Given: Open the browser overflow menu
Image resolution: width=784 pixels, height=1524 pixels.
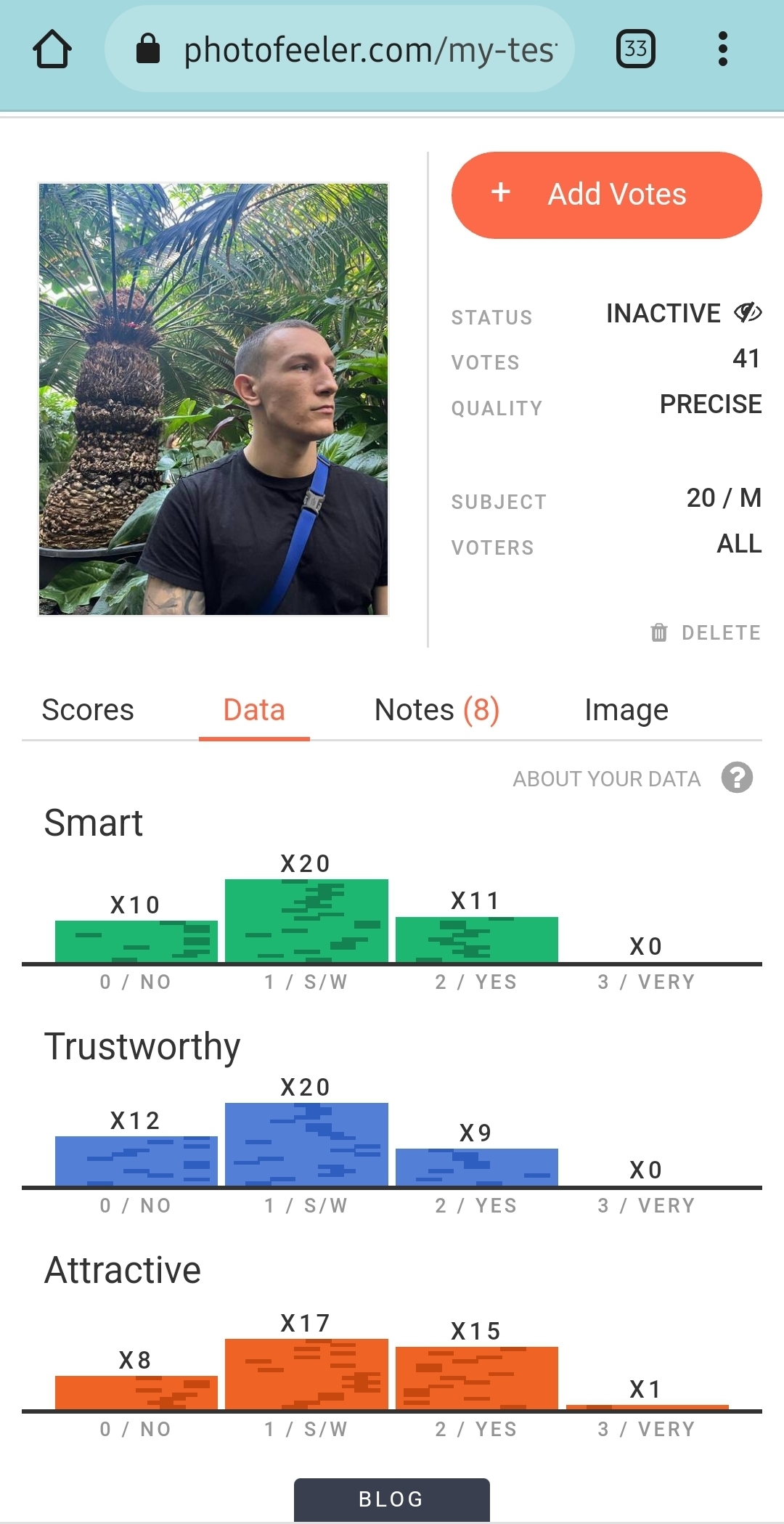Looking at the screenshot, I should pos(722,49).
